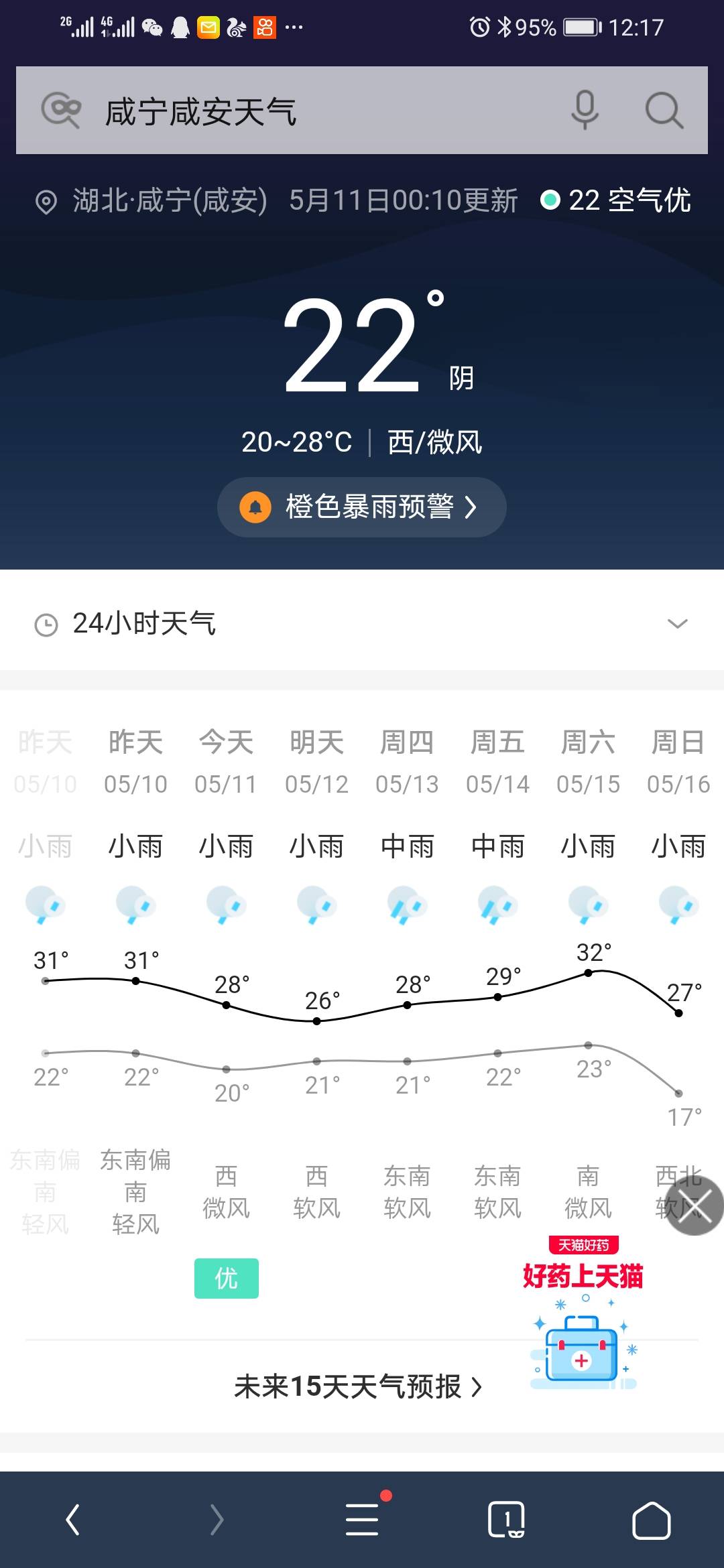Change location 湖北·咸宁(咸安)
The width and height of the screenshot is (724, 1568).
tap(152, 200)
